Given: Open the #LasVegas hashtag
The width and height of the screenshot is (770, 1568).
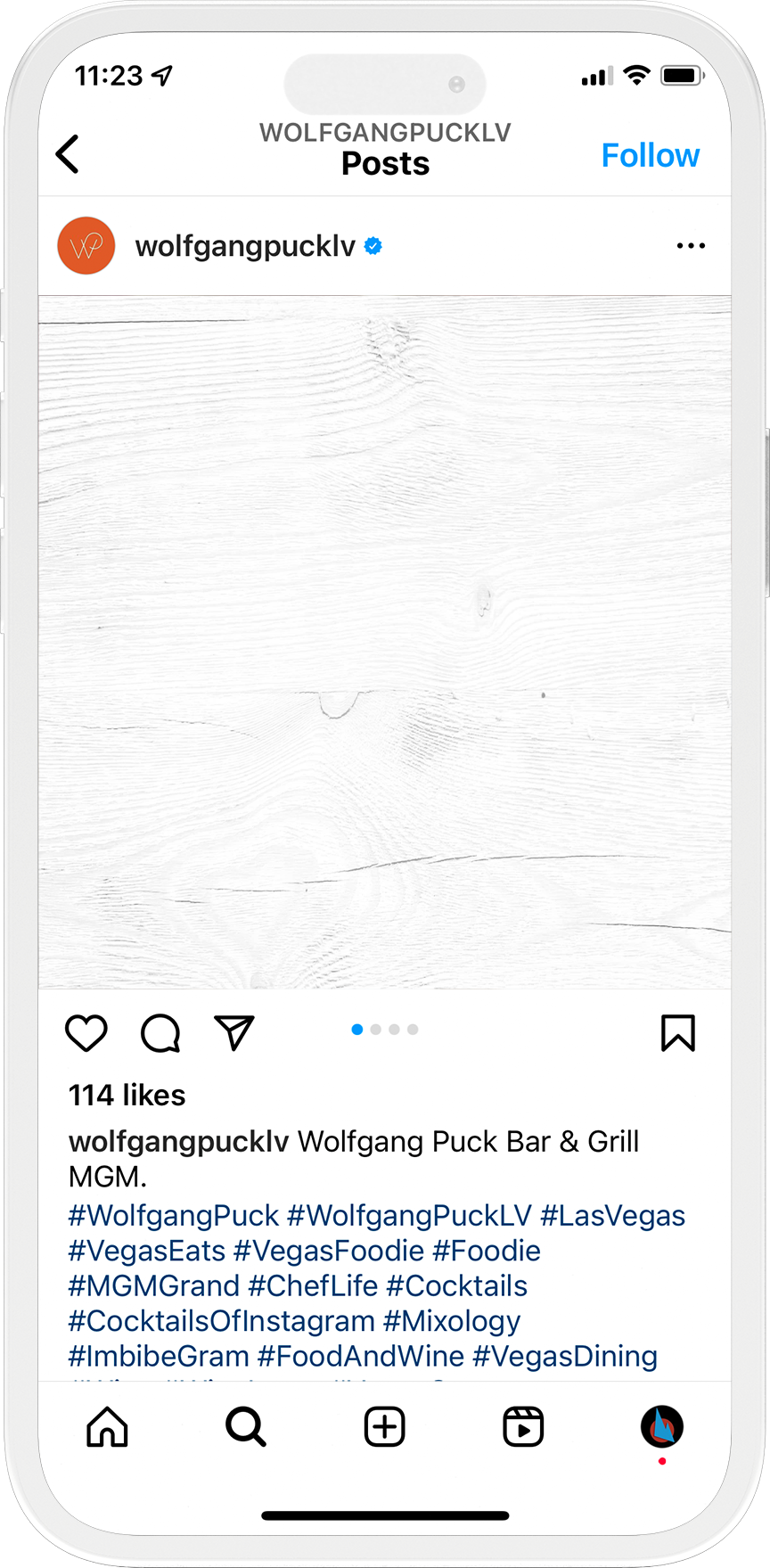Looking at the screenshot, I should tap(612, 1216).
